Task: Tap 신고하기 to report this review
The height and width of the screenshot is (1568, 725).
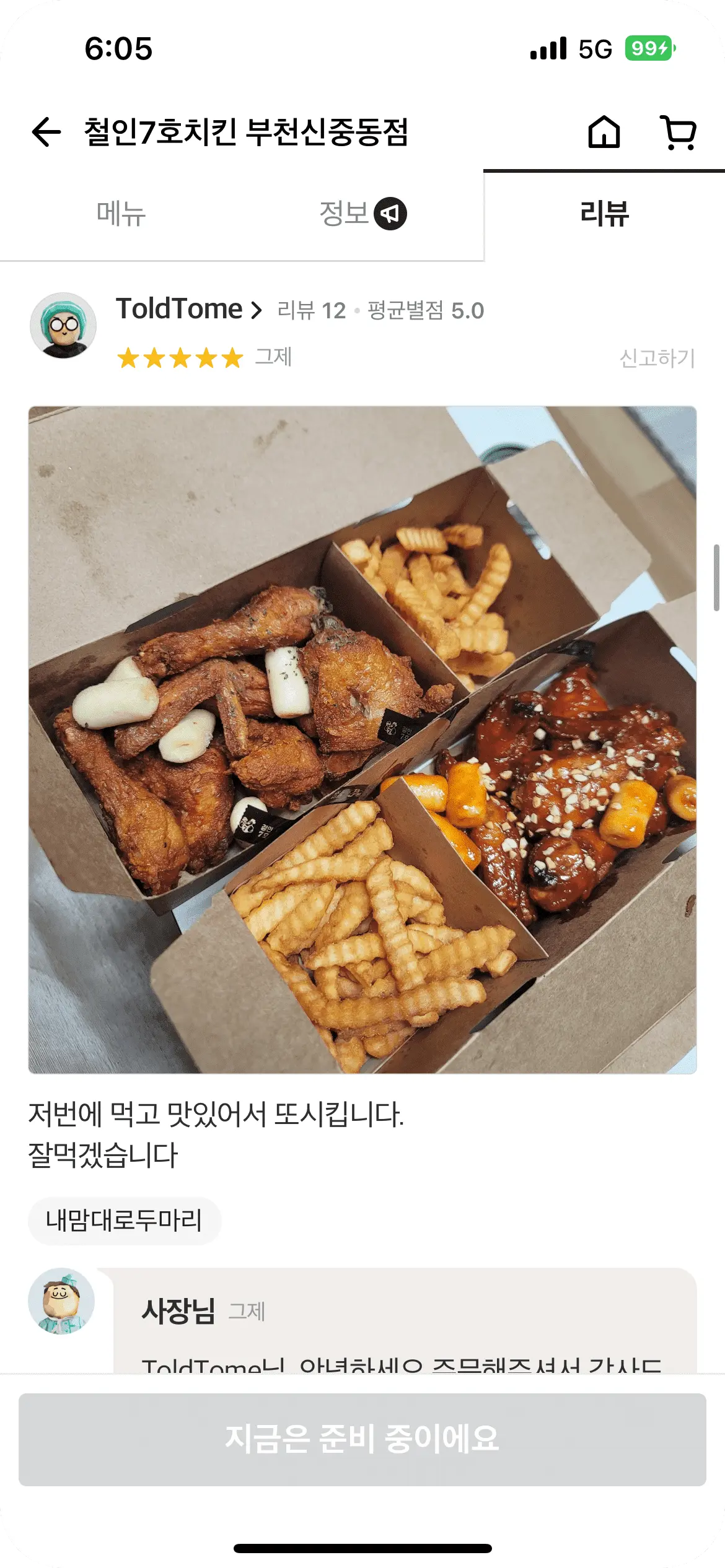Action: click(657, 358)
